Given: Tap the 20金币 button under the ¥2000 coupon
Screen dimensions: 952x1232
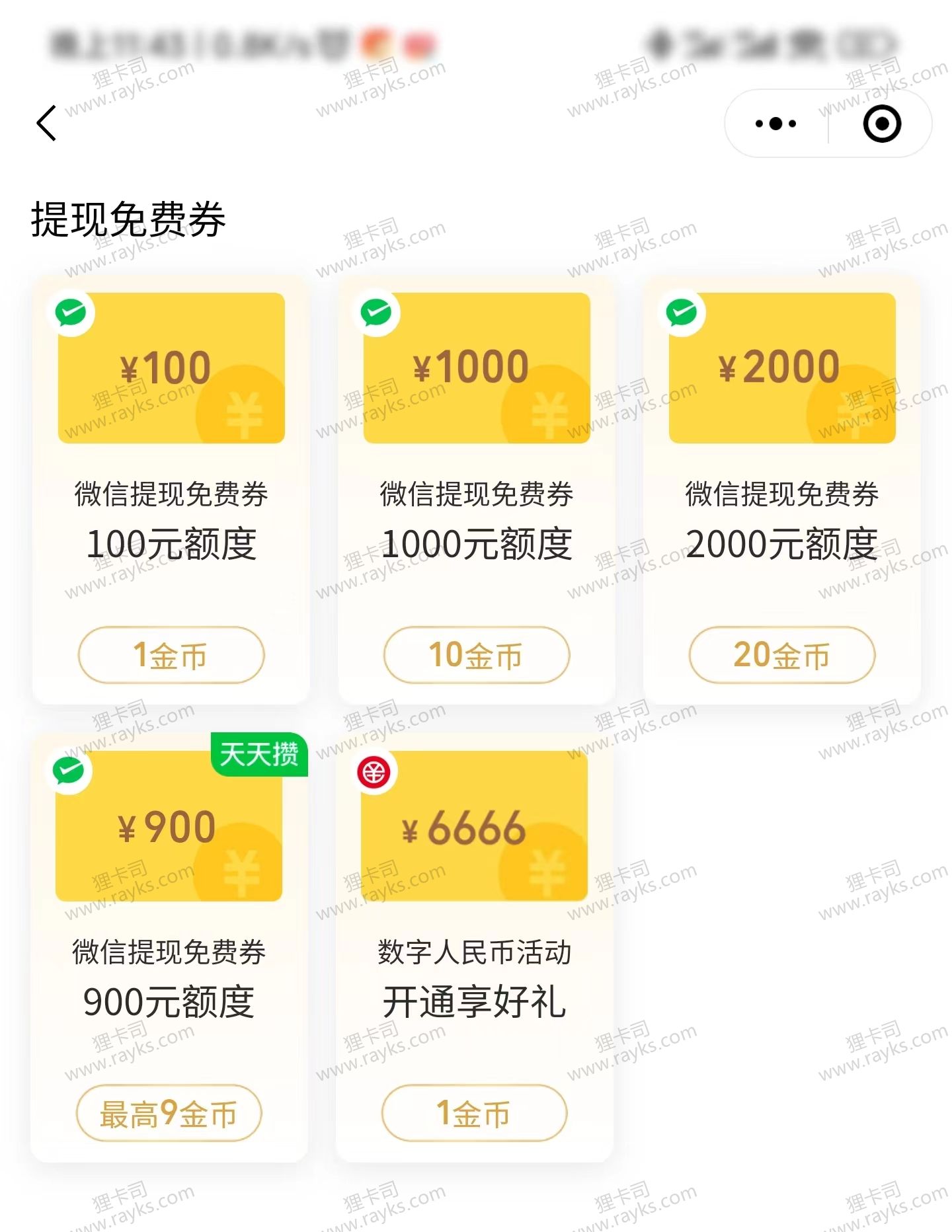Looking at the screenshot, I should pos(782,655).
